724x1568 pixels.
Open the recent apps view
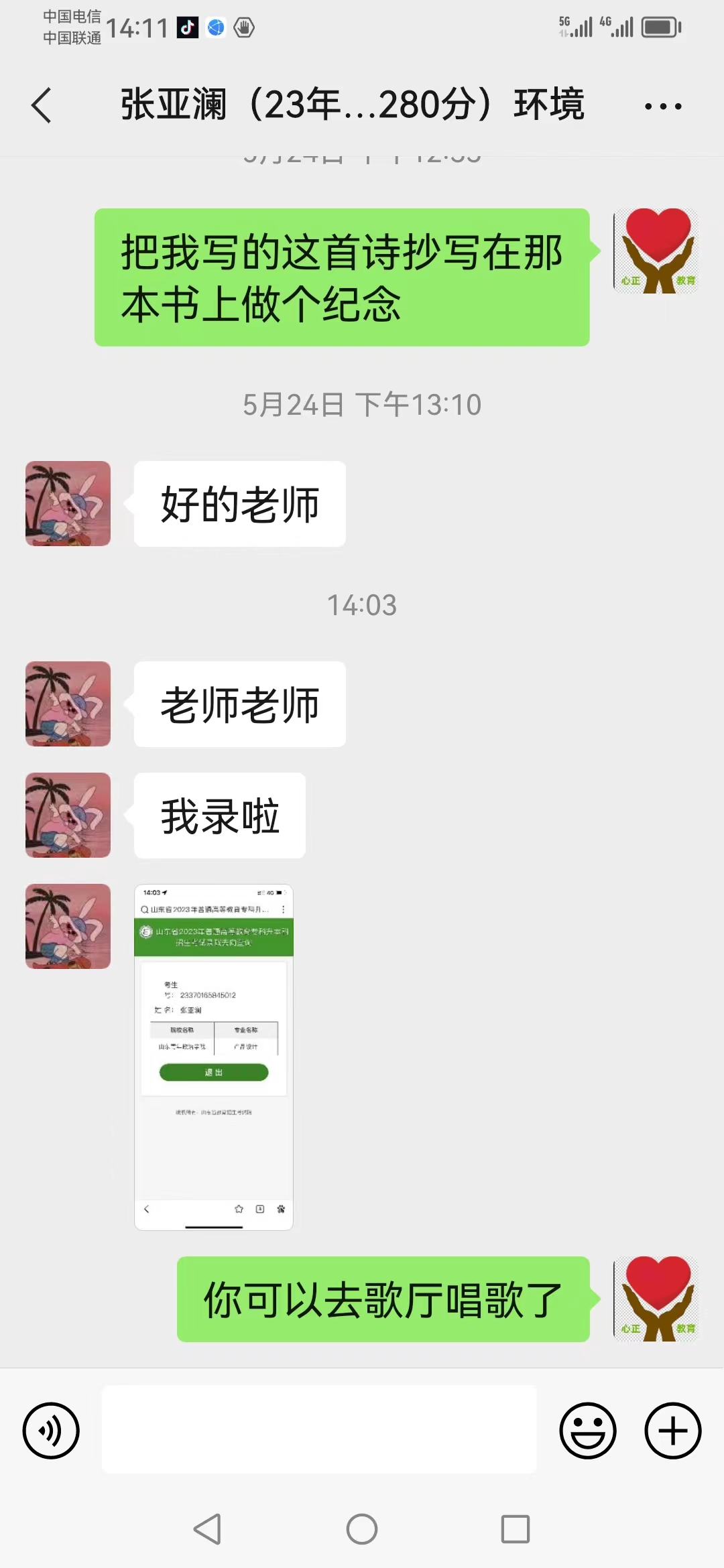[516, 1529]
